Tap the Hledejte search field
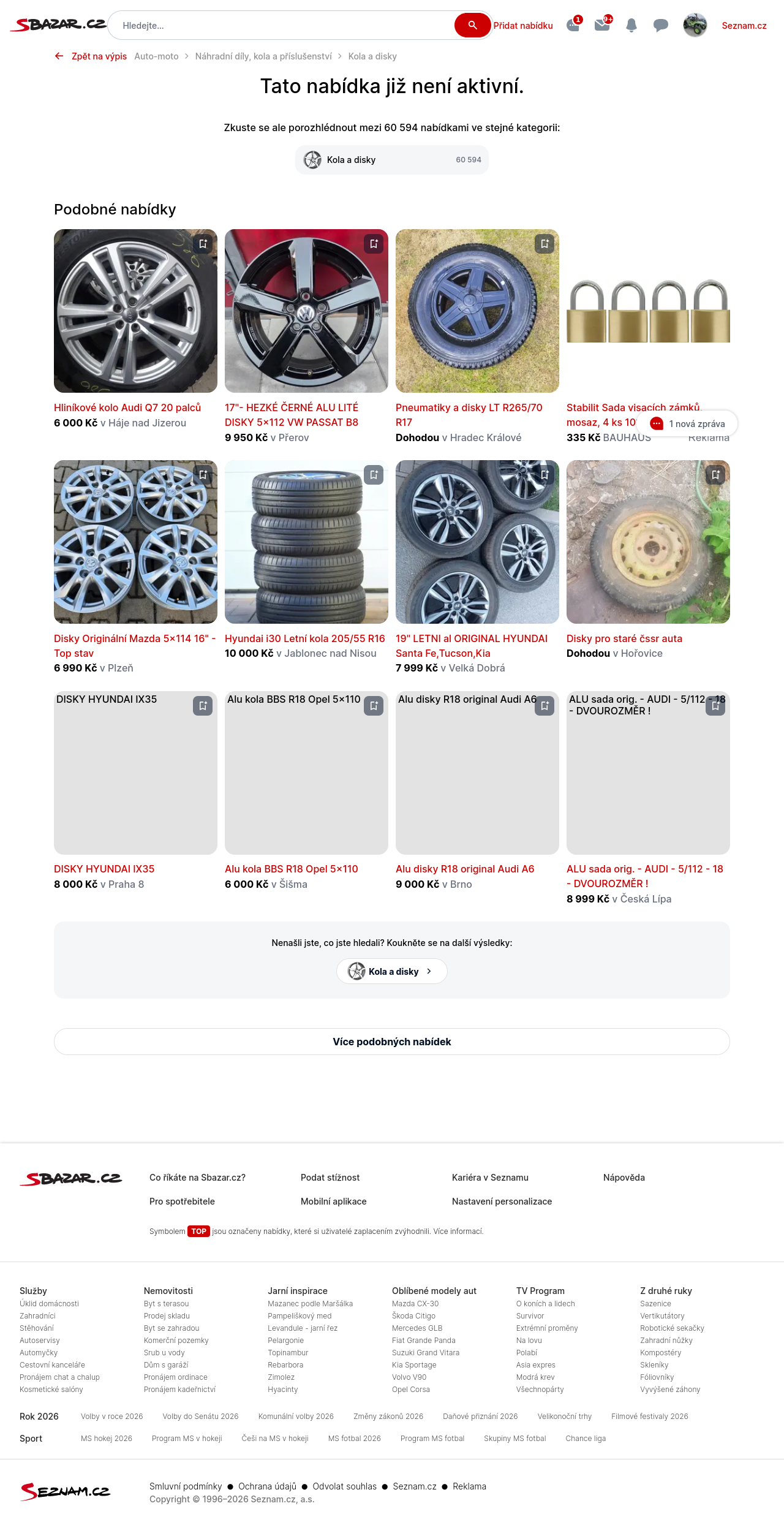 (x=282, y=26)
